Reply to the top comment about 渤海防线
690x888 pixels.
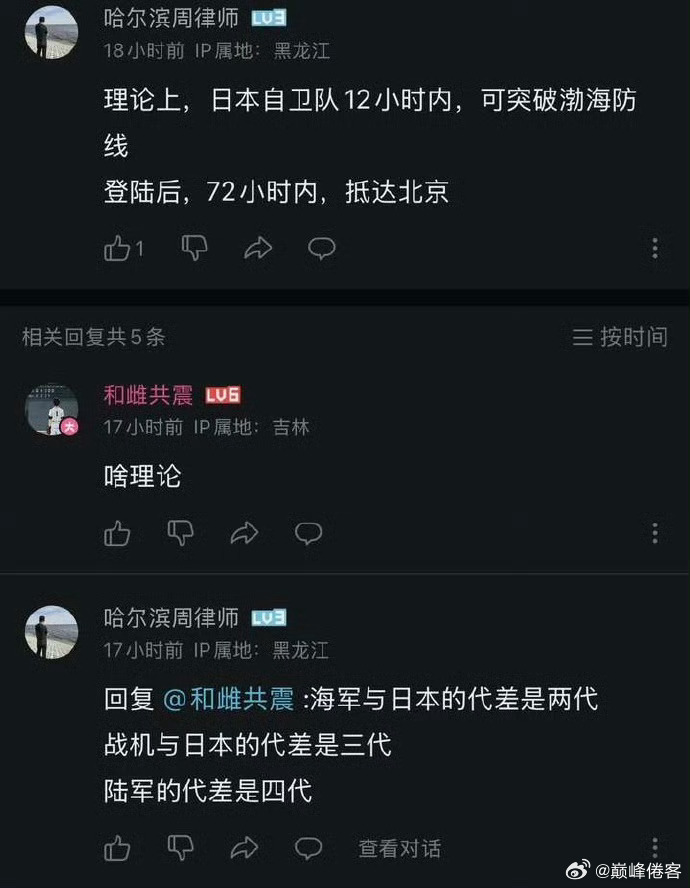click(x=321, y=248)
